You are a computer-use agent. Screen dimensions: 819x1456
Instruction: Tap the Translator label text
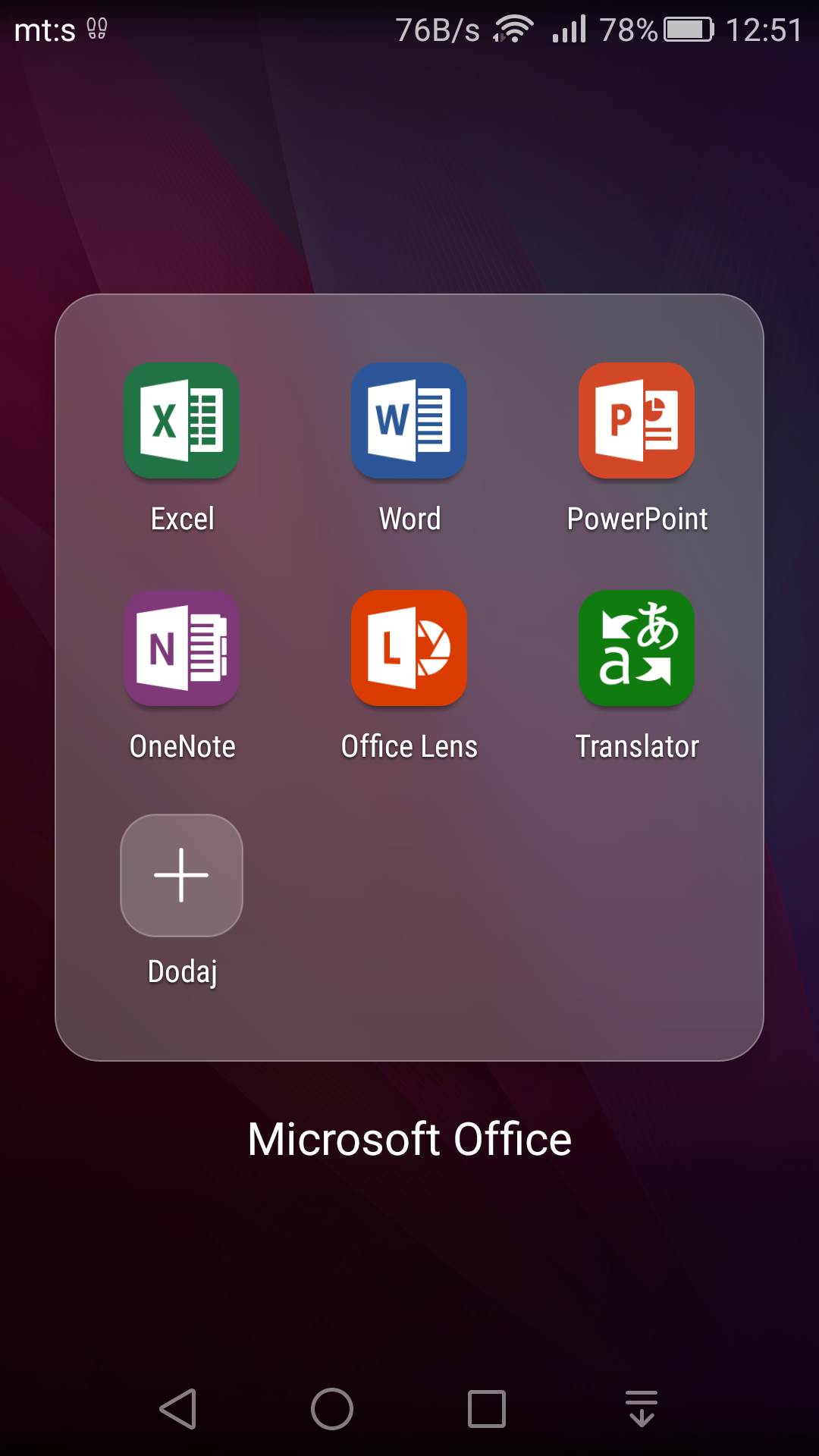[638, 746]
